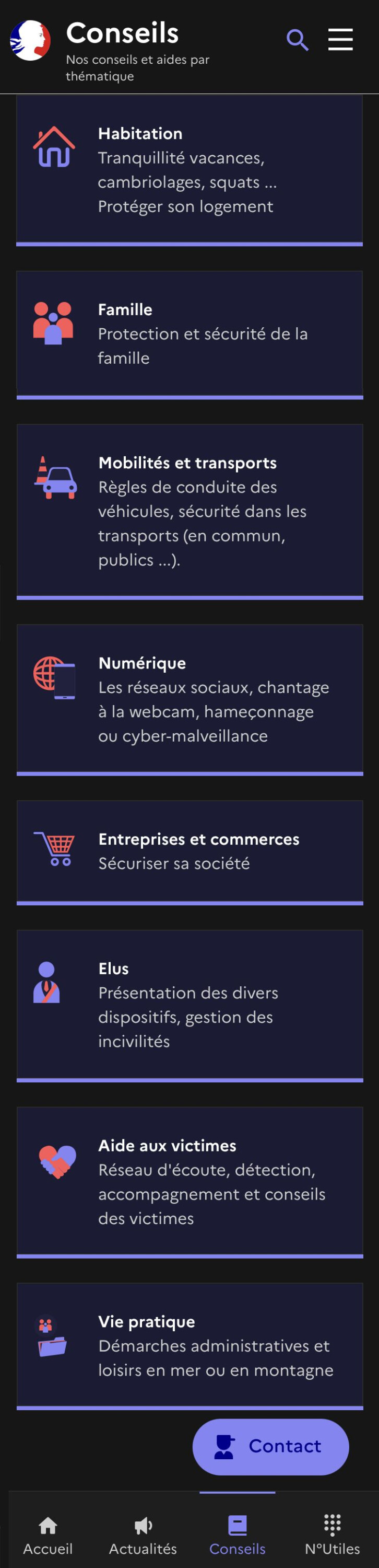Select the Famille card

[x=189, y=333]
